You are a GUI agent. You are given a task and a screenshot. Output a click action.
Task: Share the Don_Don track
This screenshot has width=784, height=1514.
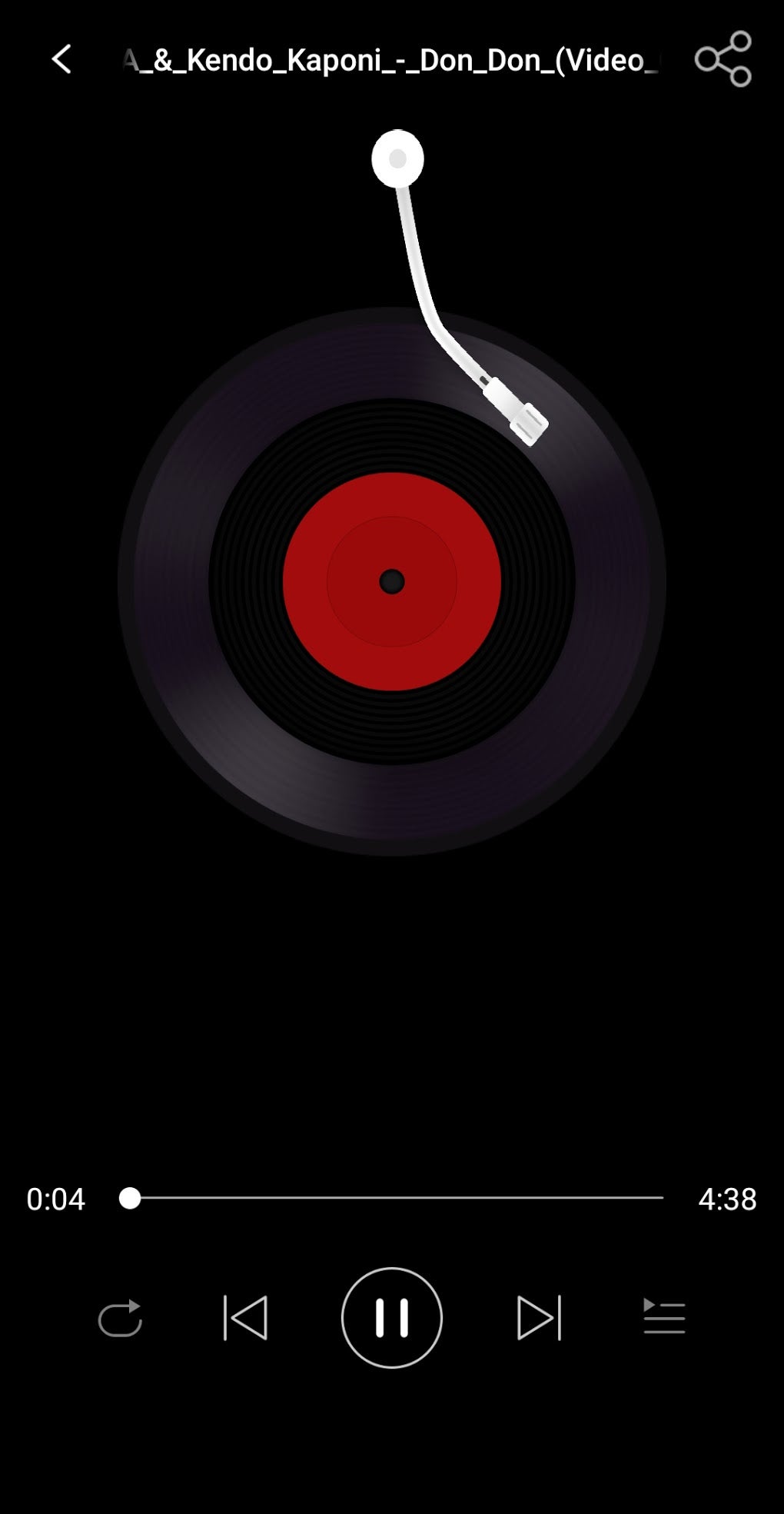click(x=723, y=59)
